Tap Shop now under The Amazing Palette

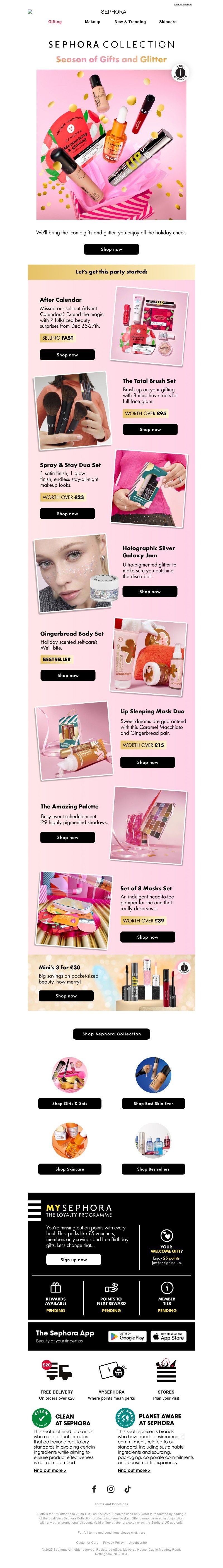coord(67,837)
